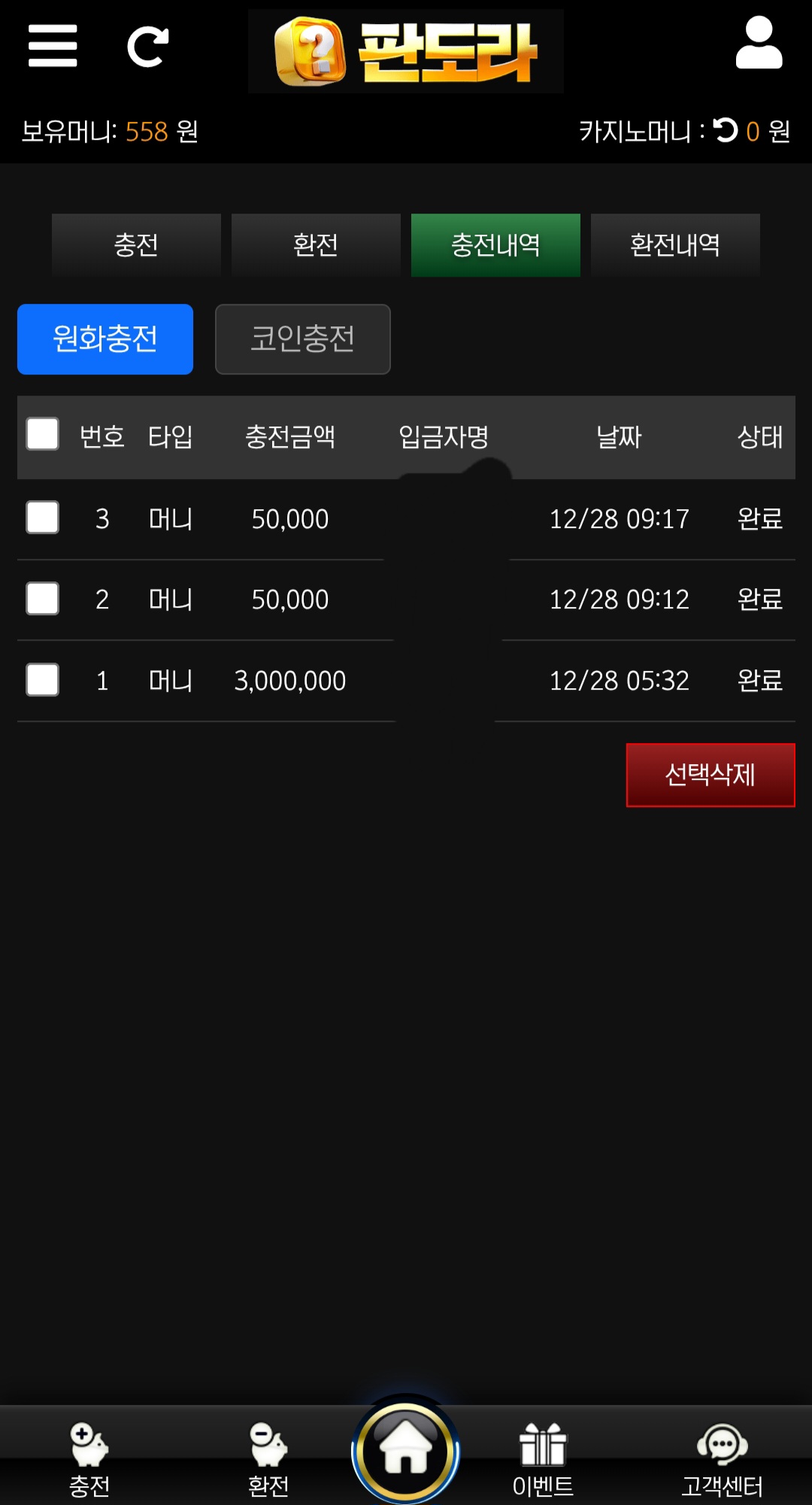Viewport: 812px width, 1505px height.
Task: Select the 3,000,000 charge row checkbox
Action: pyautogui.click(x=43, y=680)
